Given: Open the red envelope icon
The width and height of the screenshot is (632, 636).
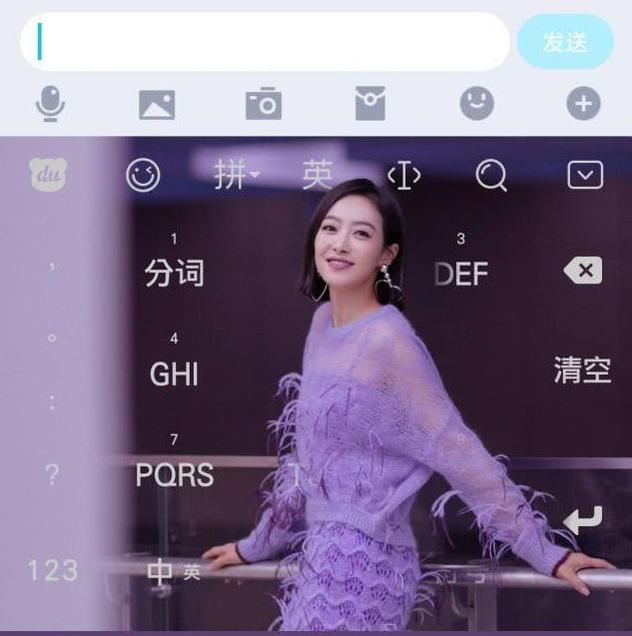Looking at the screenshot, I should point(370,103).
